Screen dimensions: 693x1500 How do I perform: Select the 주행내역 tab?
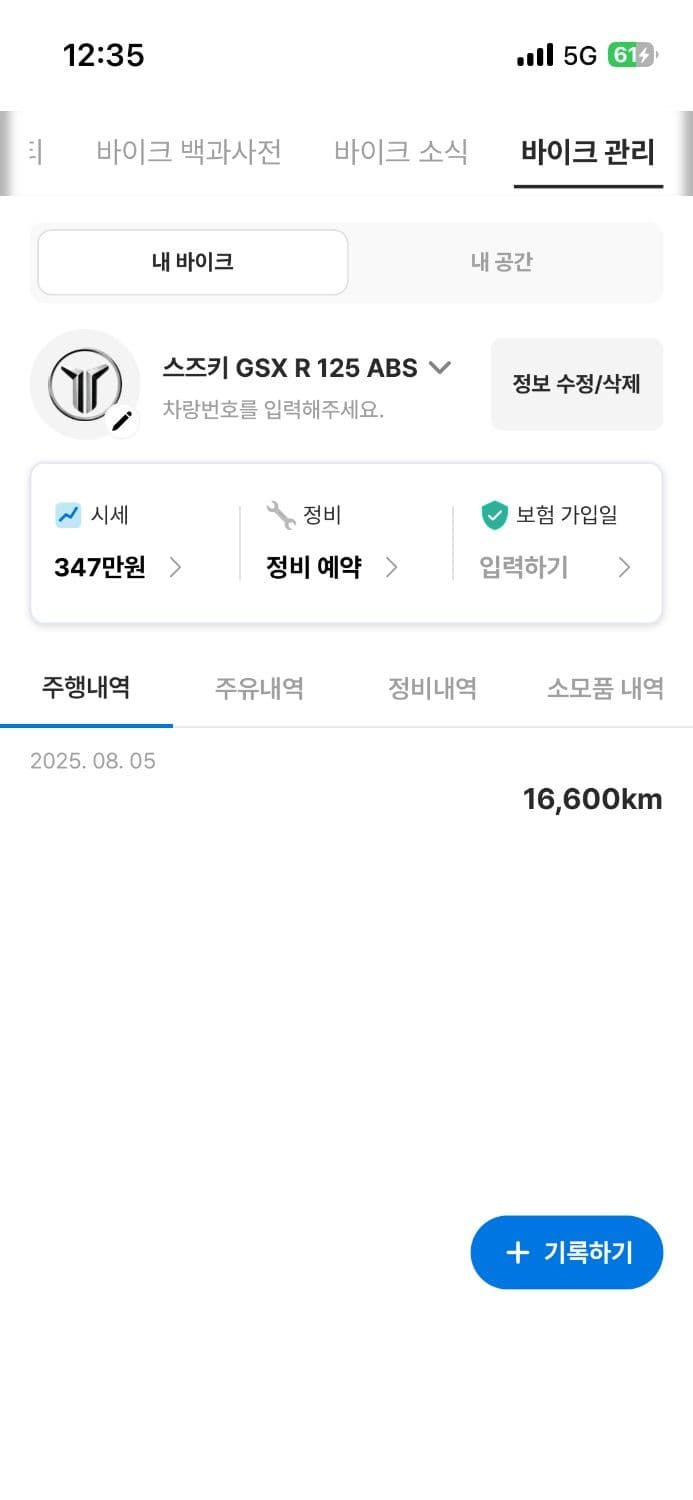[x=86, y=688]
